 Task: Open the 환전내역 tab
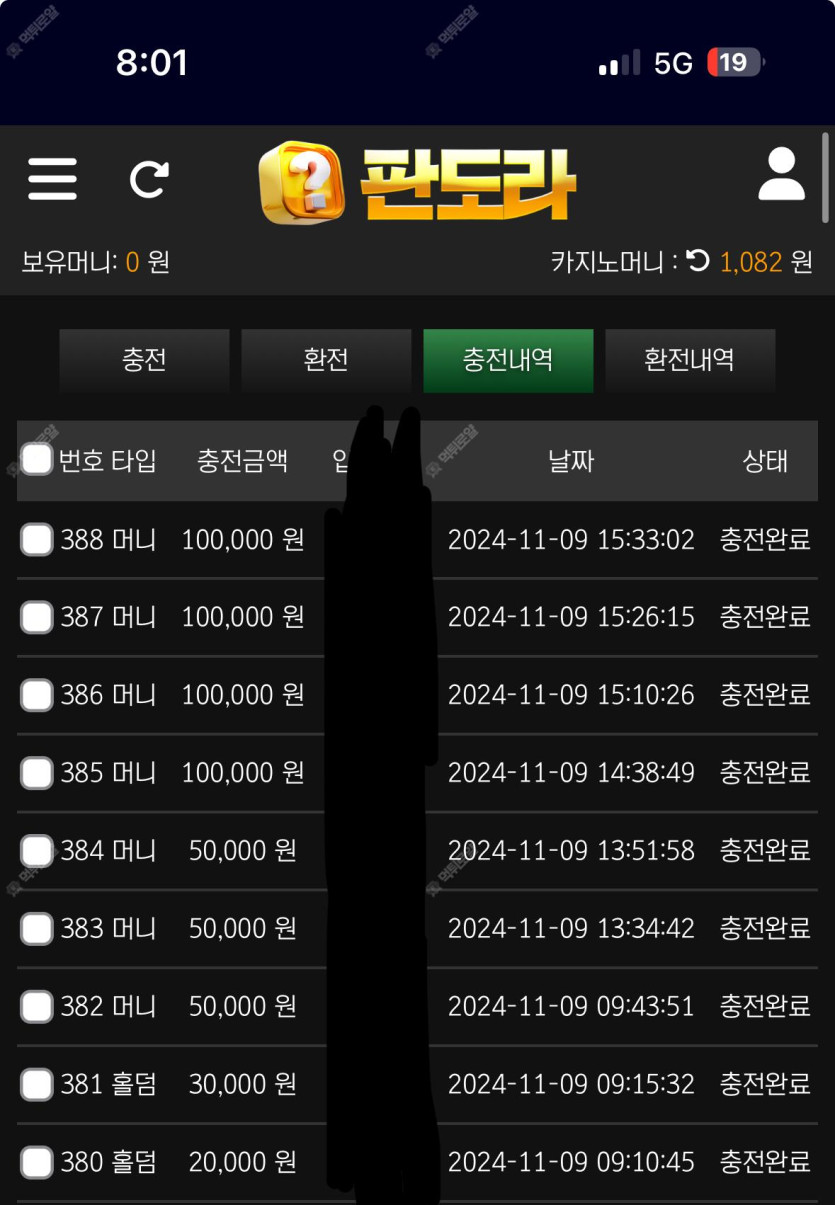point(690,360)
